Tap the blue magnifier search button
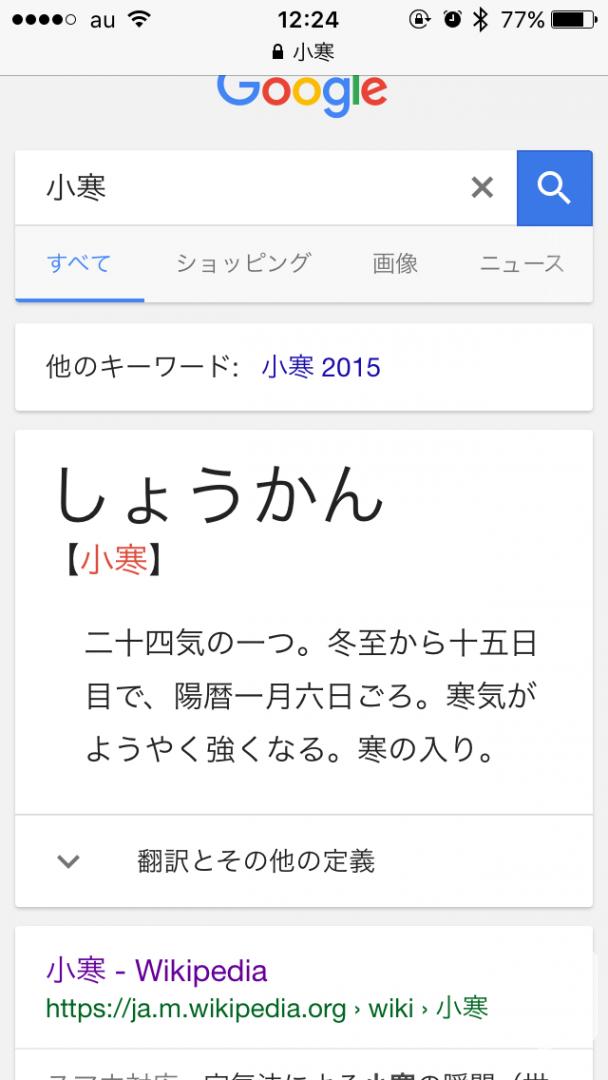The image size is (608, 1080). tap(554, 187)
